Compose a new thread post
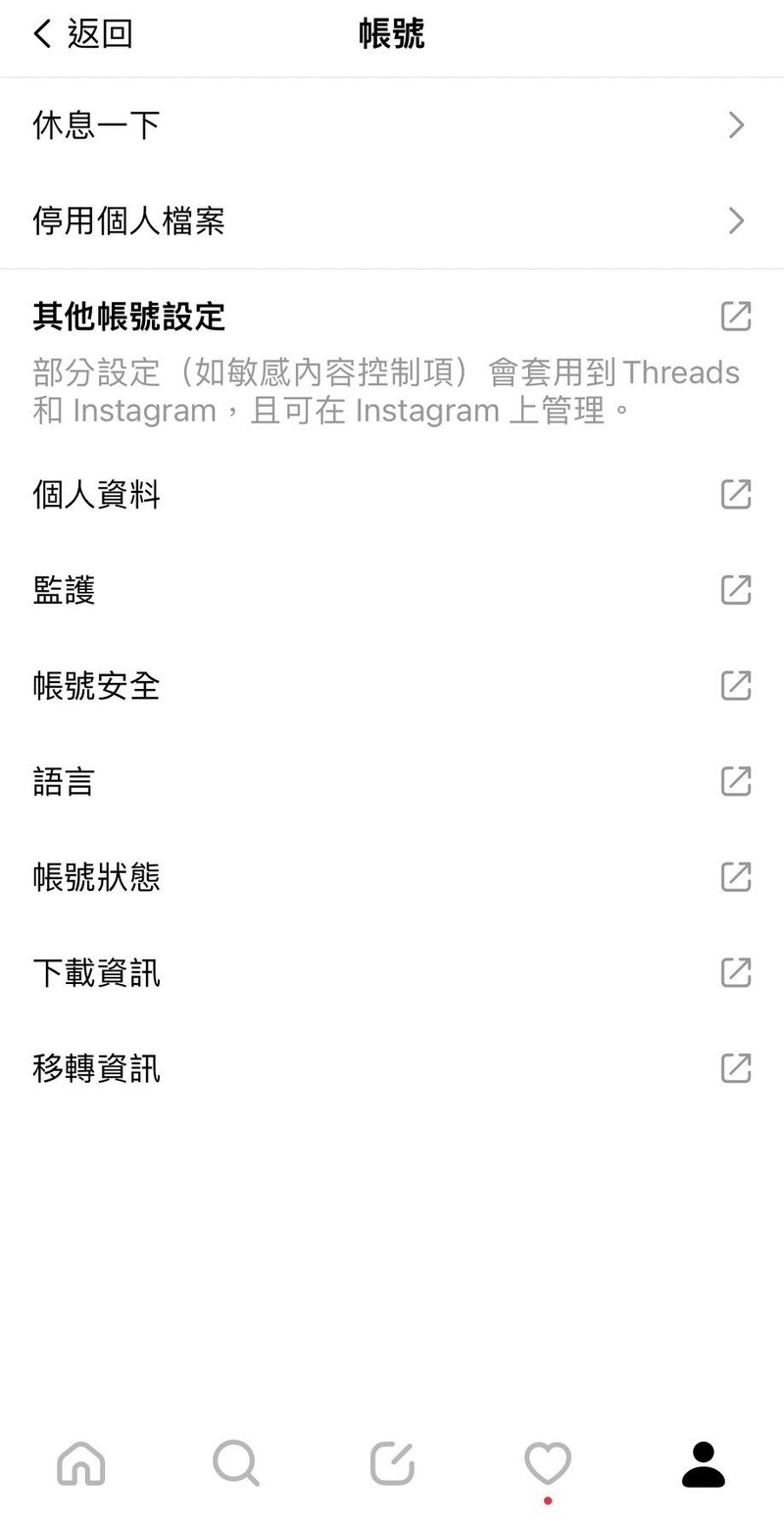This screenshot has height=1522, width=784. [392, 1464]
